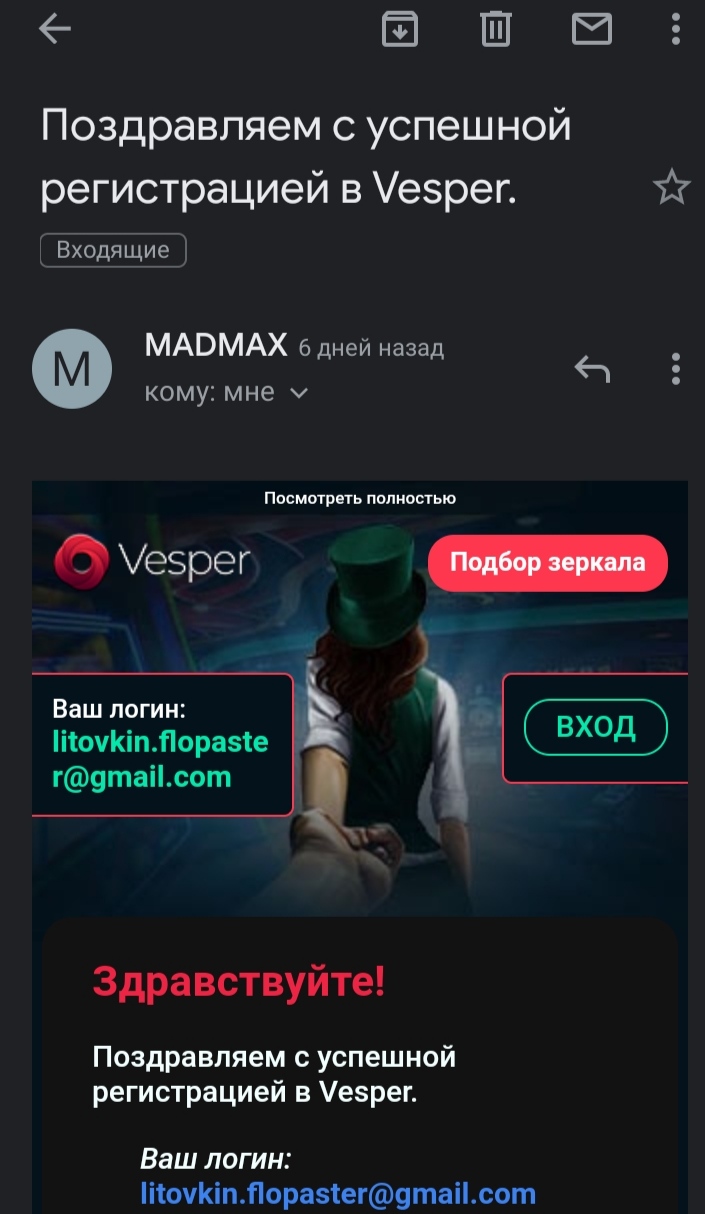
Task: Open the top overflow menu
Action: click(676, 30)
